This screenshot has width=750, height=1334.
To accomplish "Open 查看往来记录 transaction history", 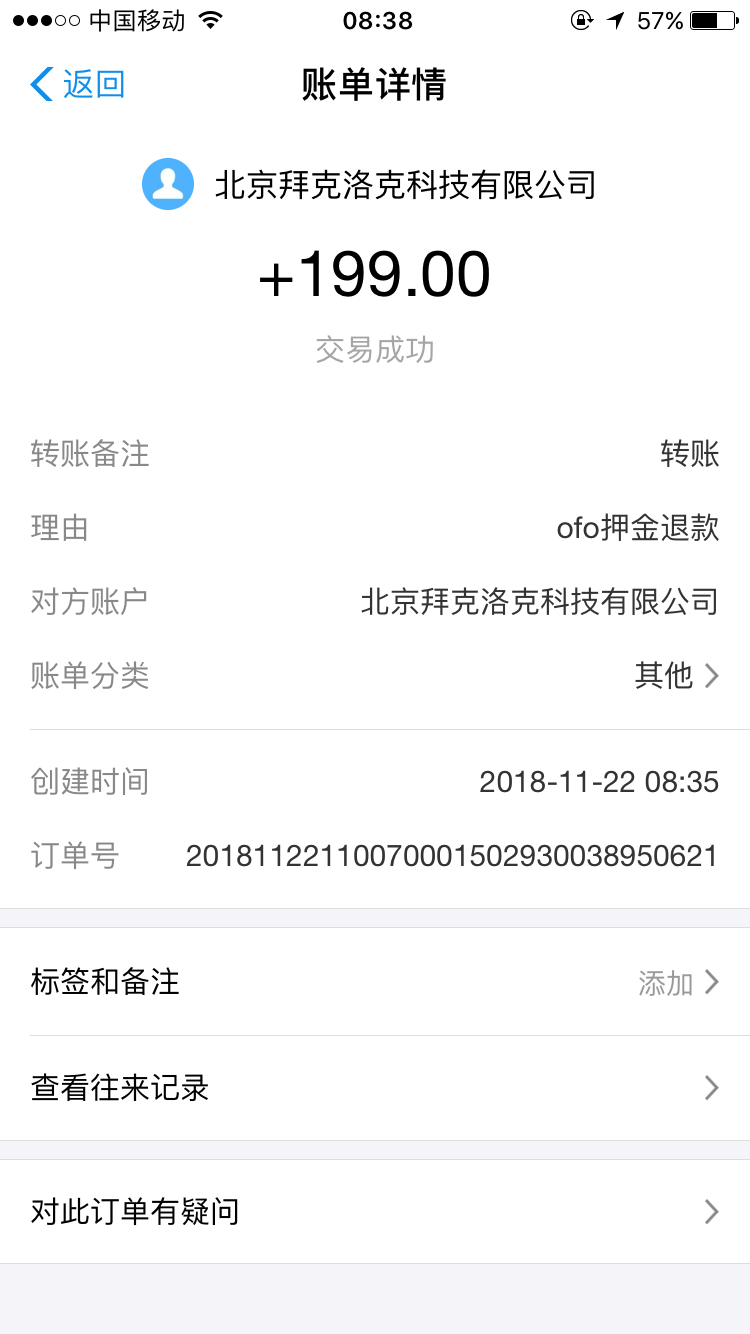I will pos(375,1088).
